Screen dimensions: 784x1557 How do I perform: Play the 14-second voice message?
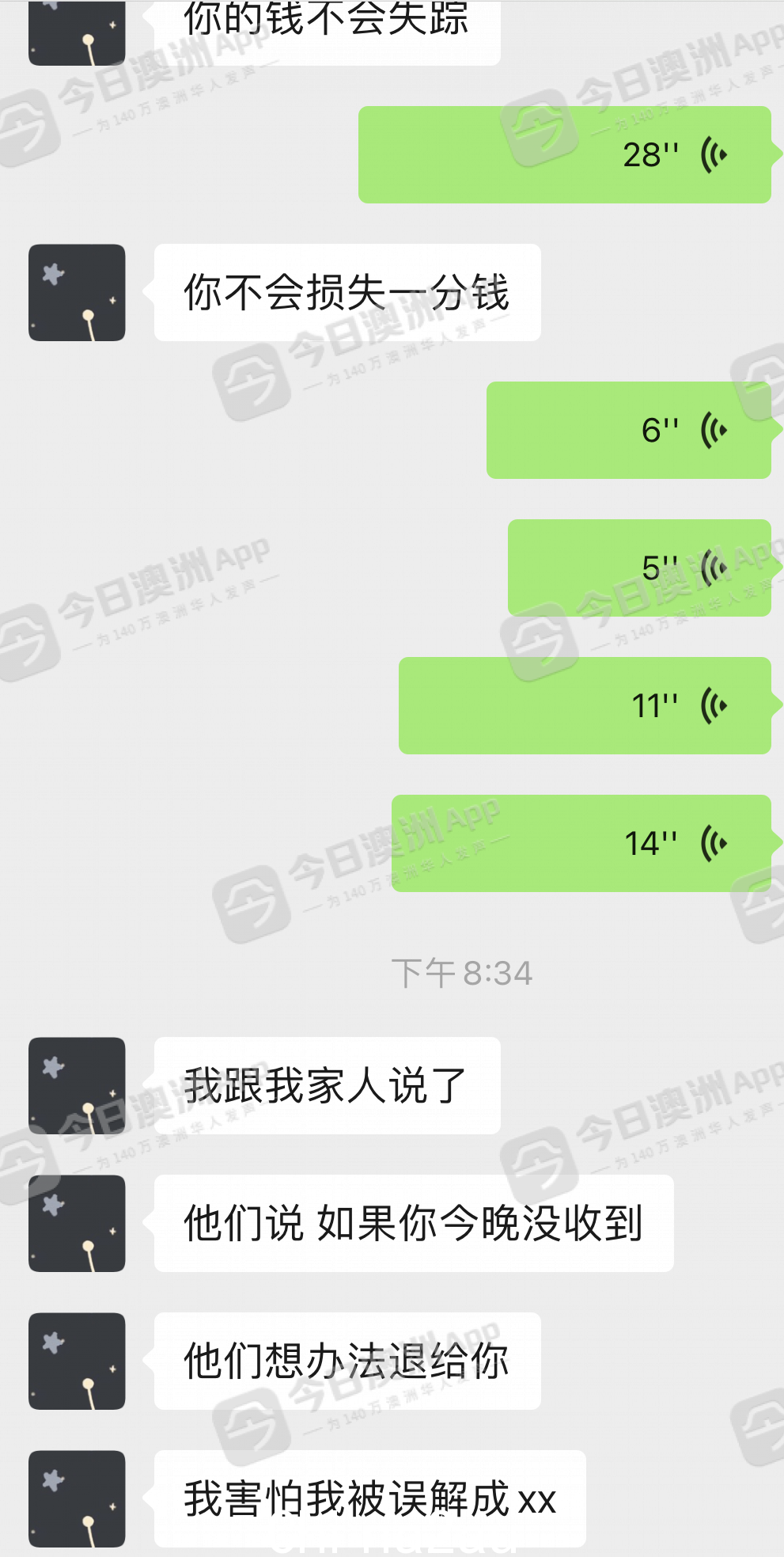pyautogui.click(x=581, y=843)
